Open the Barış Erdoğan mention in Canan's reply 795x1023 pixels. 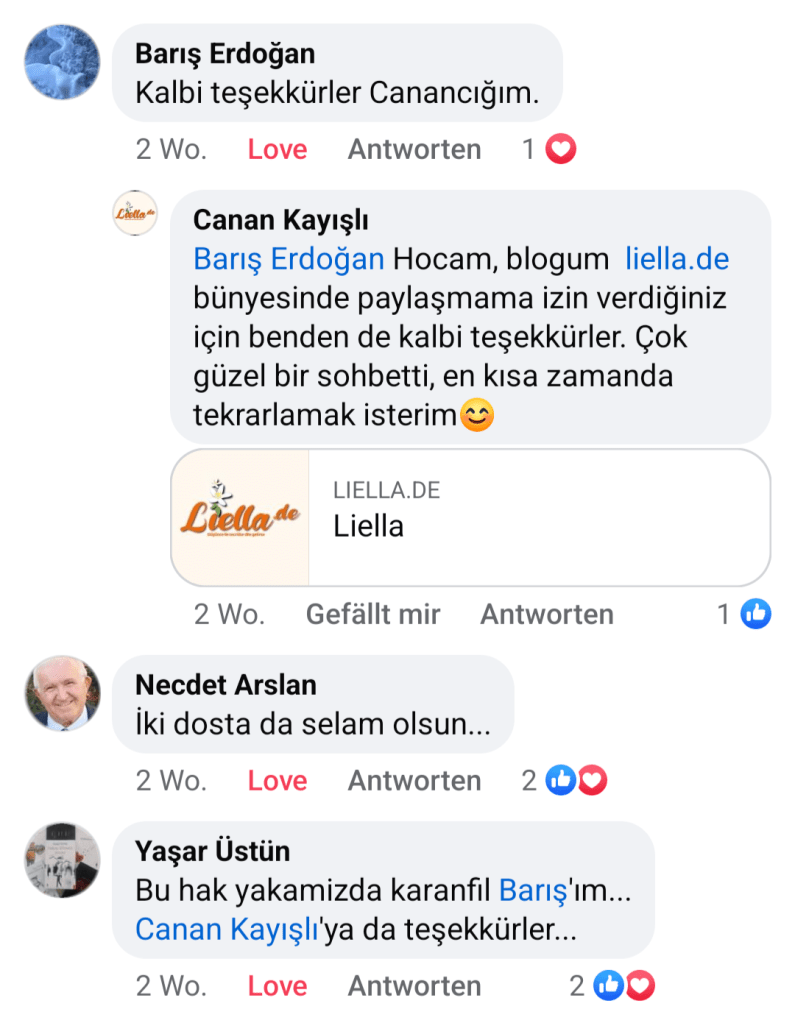tap(288, 259)
